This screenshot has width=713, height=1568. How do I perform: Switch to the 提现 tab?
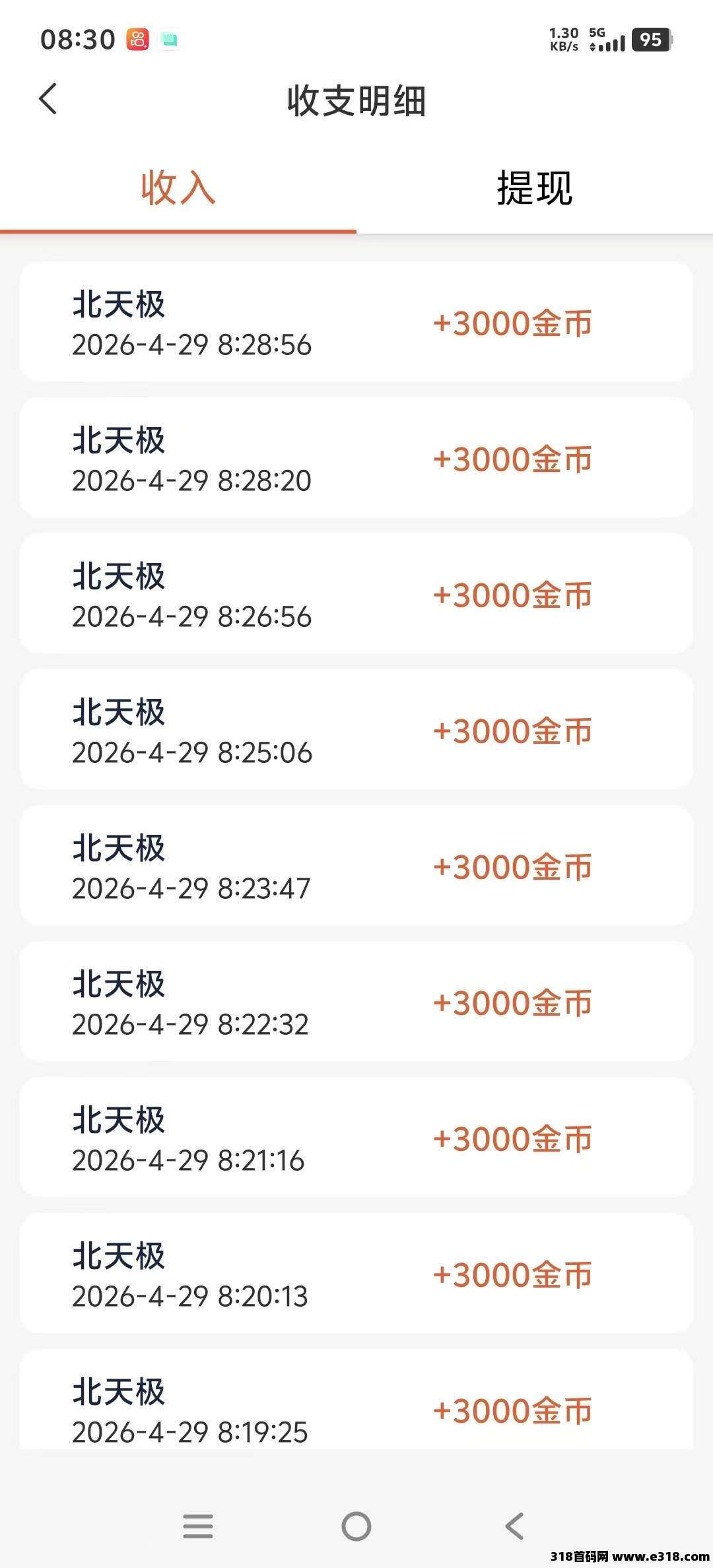(x=535, y=189)
